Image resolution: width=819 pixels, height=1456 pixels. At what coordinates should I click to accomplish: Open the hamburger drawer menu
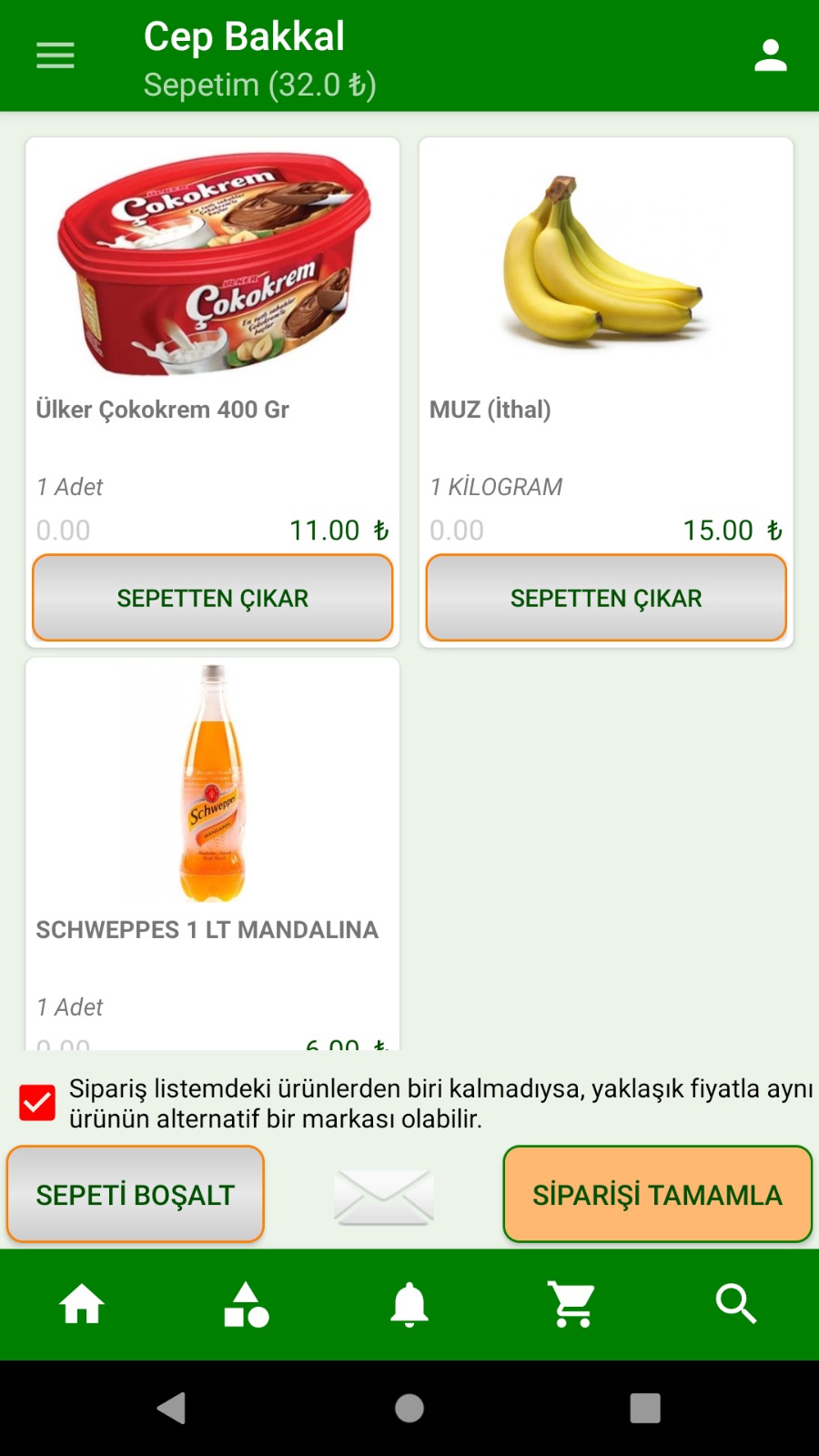pos(55,56)
